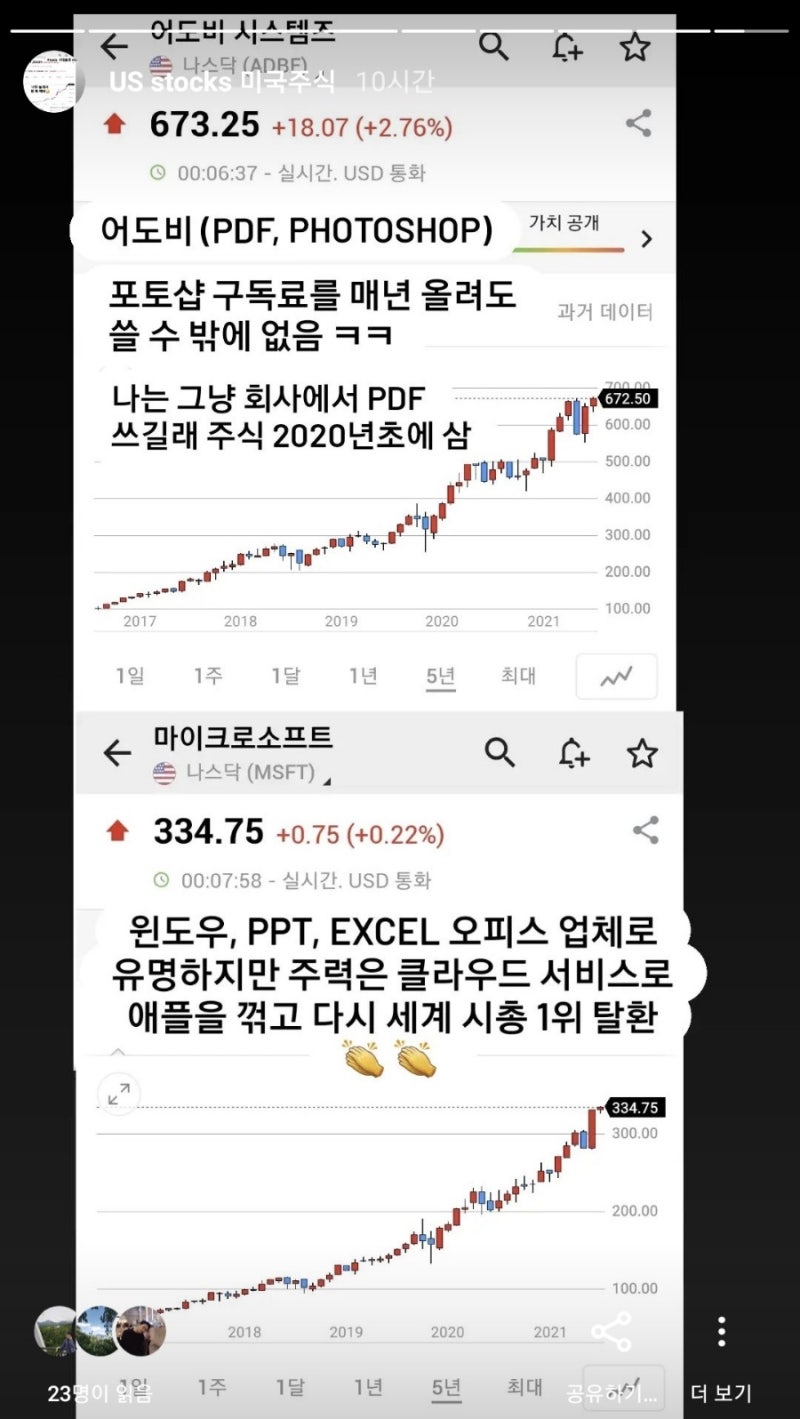Toggle the star to favorite Microsoft
Image resolution: width=800 pixels, height=1419 pixels.
coord(641,753)
